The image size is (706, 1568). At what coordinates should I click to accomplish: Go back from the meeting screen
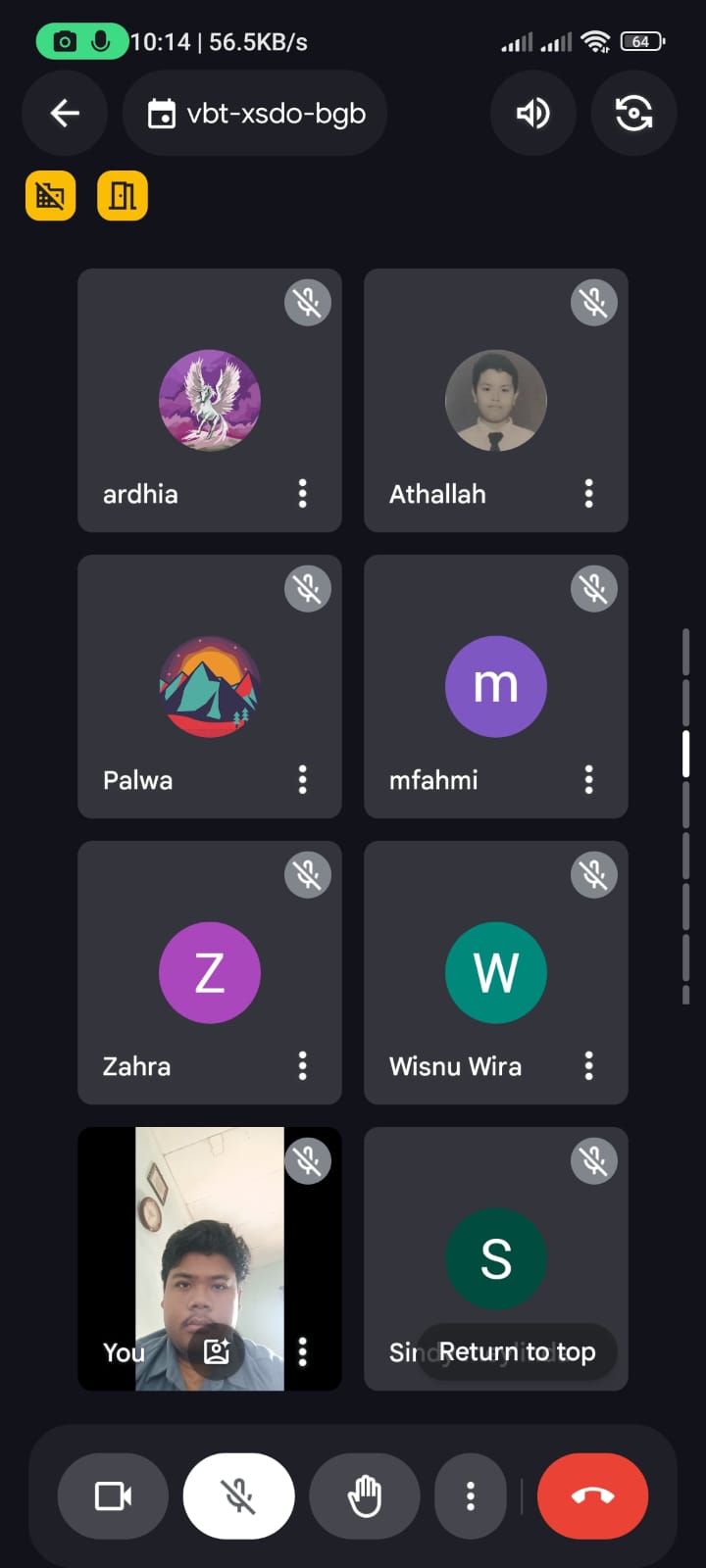coord(65,114)
